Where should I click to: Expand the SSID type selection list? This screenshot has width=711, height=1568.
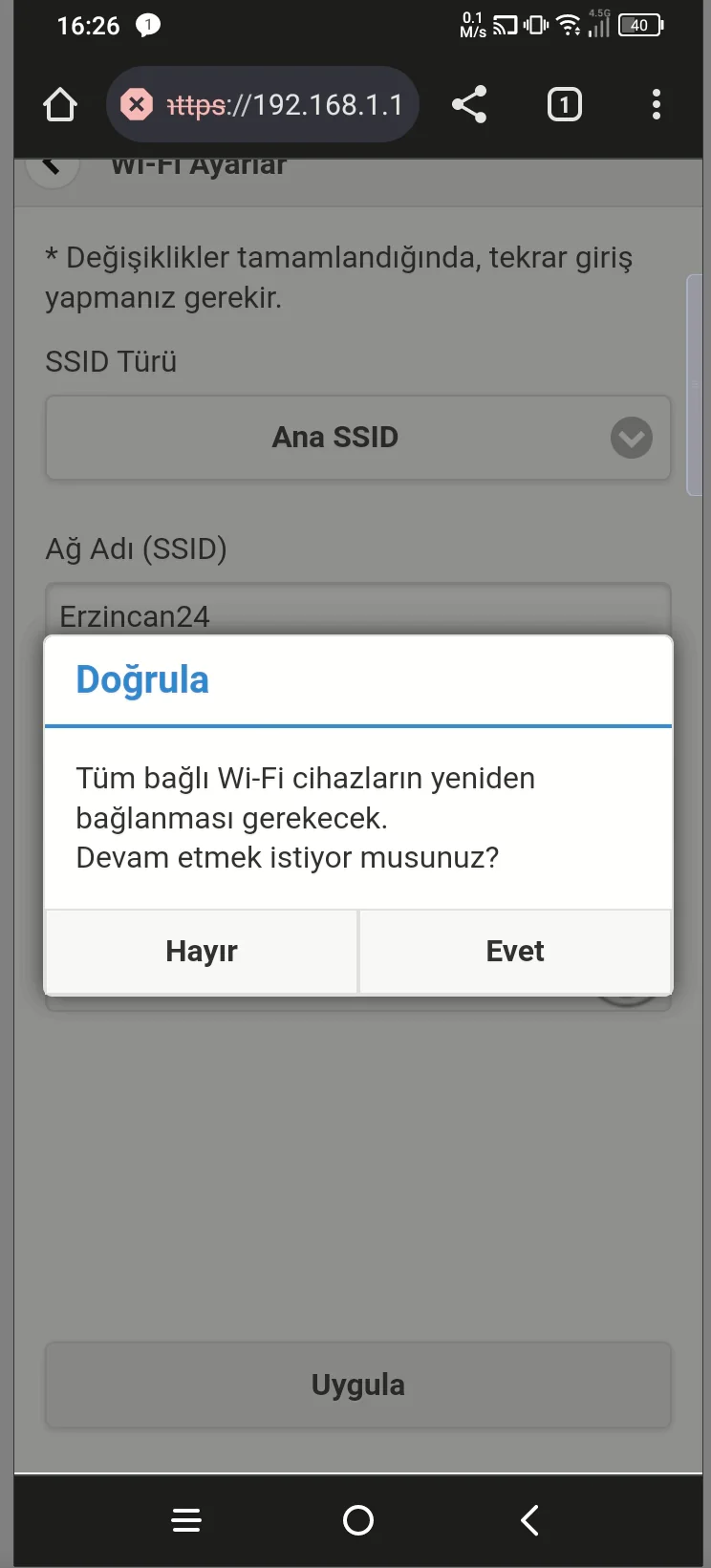coord(357,438)
